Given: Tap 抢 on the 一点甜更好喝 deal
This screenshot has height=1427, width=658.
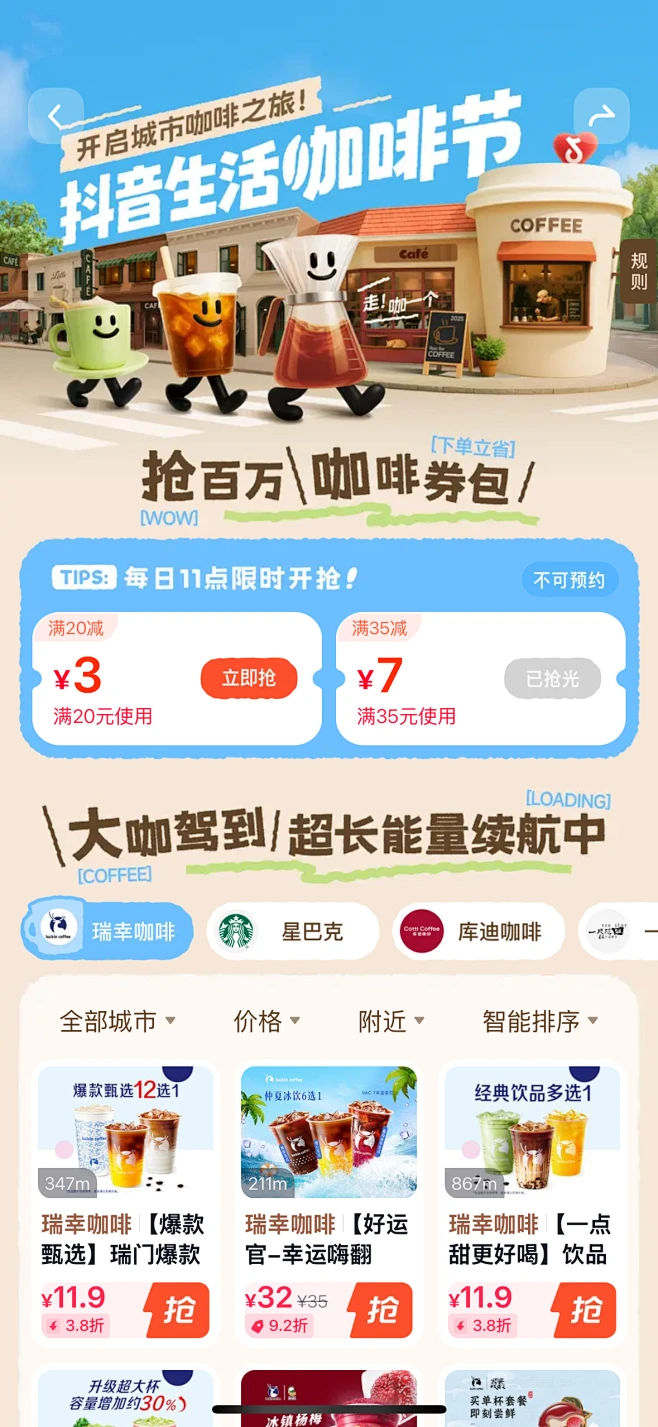Looking at the screenshot, I should (585, 1310).
